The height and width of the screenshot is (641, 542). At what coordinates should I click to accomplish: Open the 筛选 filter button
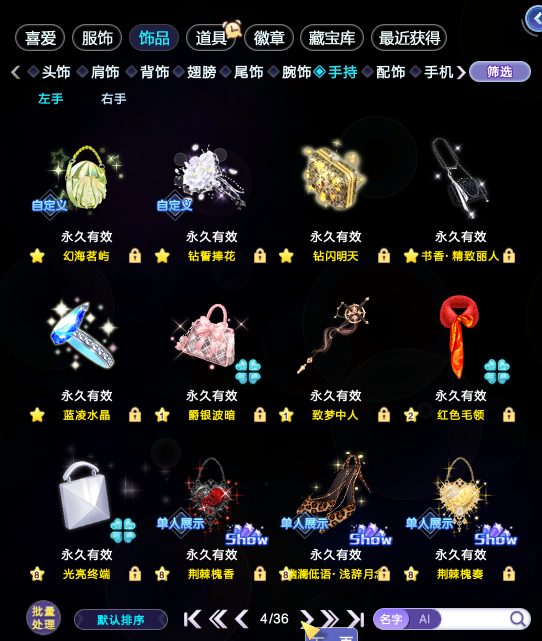point(500,72)
